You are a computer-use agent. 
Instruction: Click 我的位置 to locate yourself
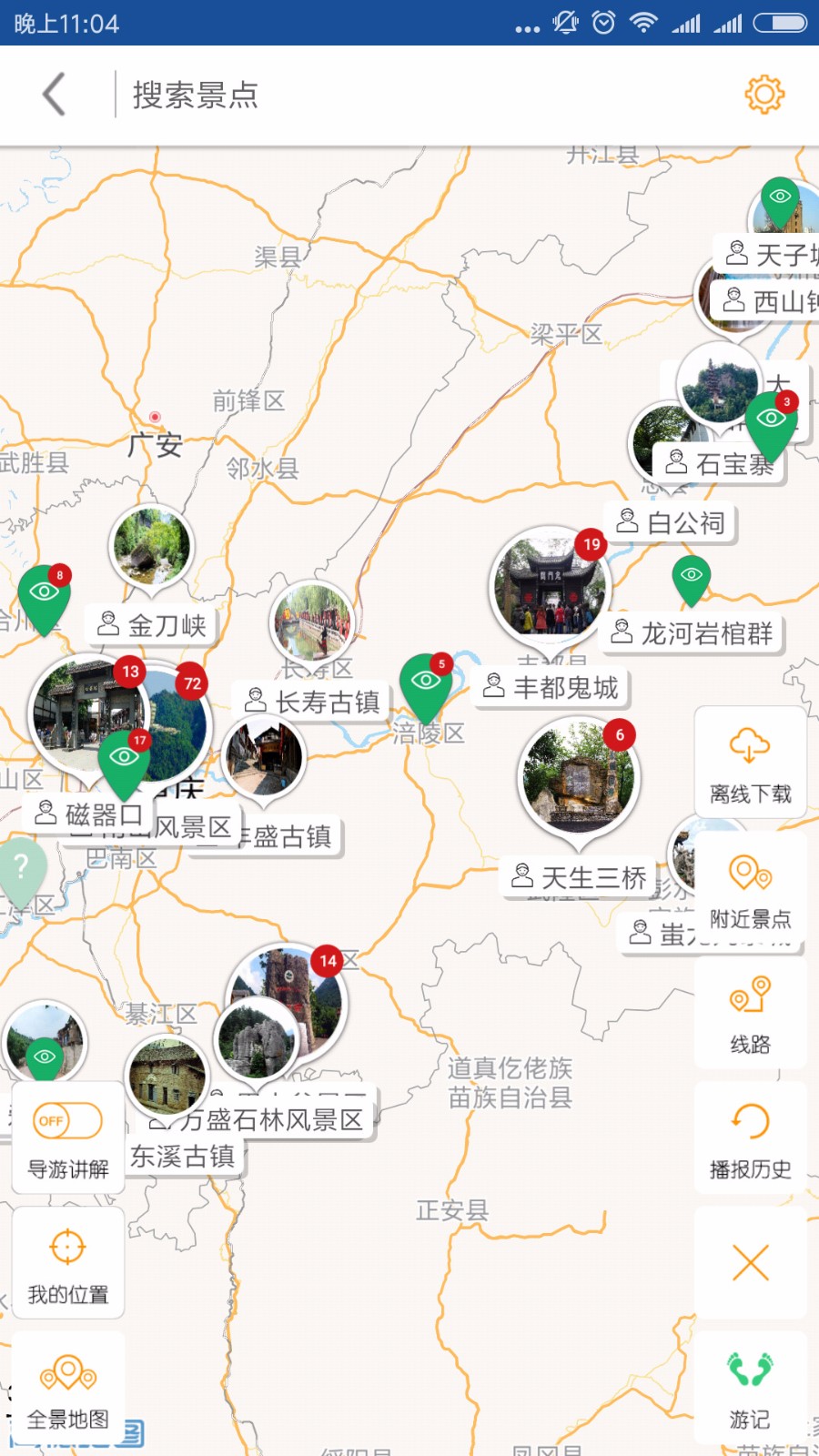point(67,1263)
